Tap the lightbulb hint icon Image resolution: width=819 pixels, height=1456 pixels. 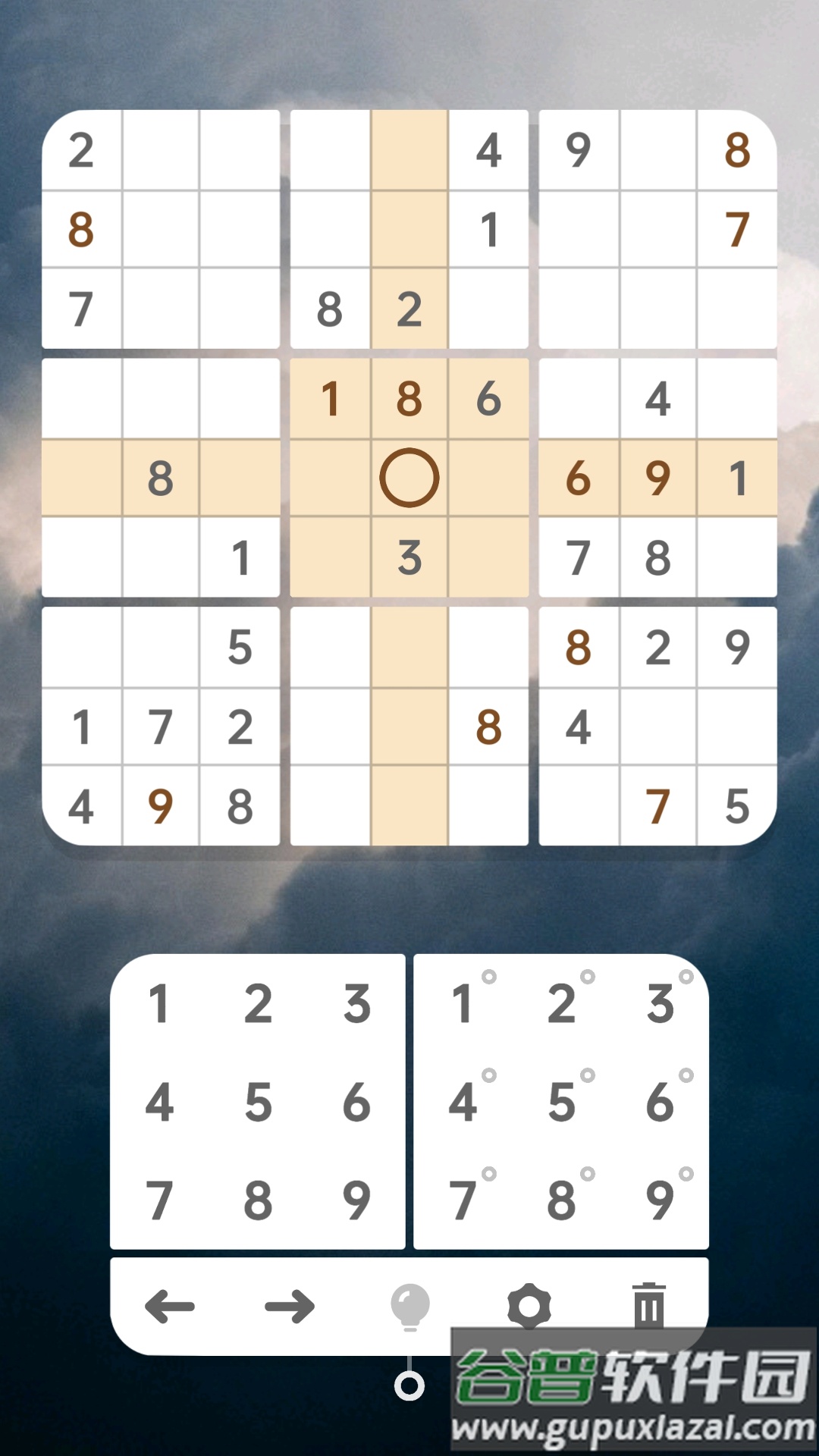tap(409, 1306)
